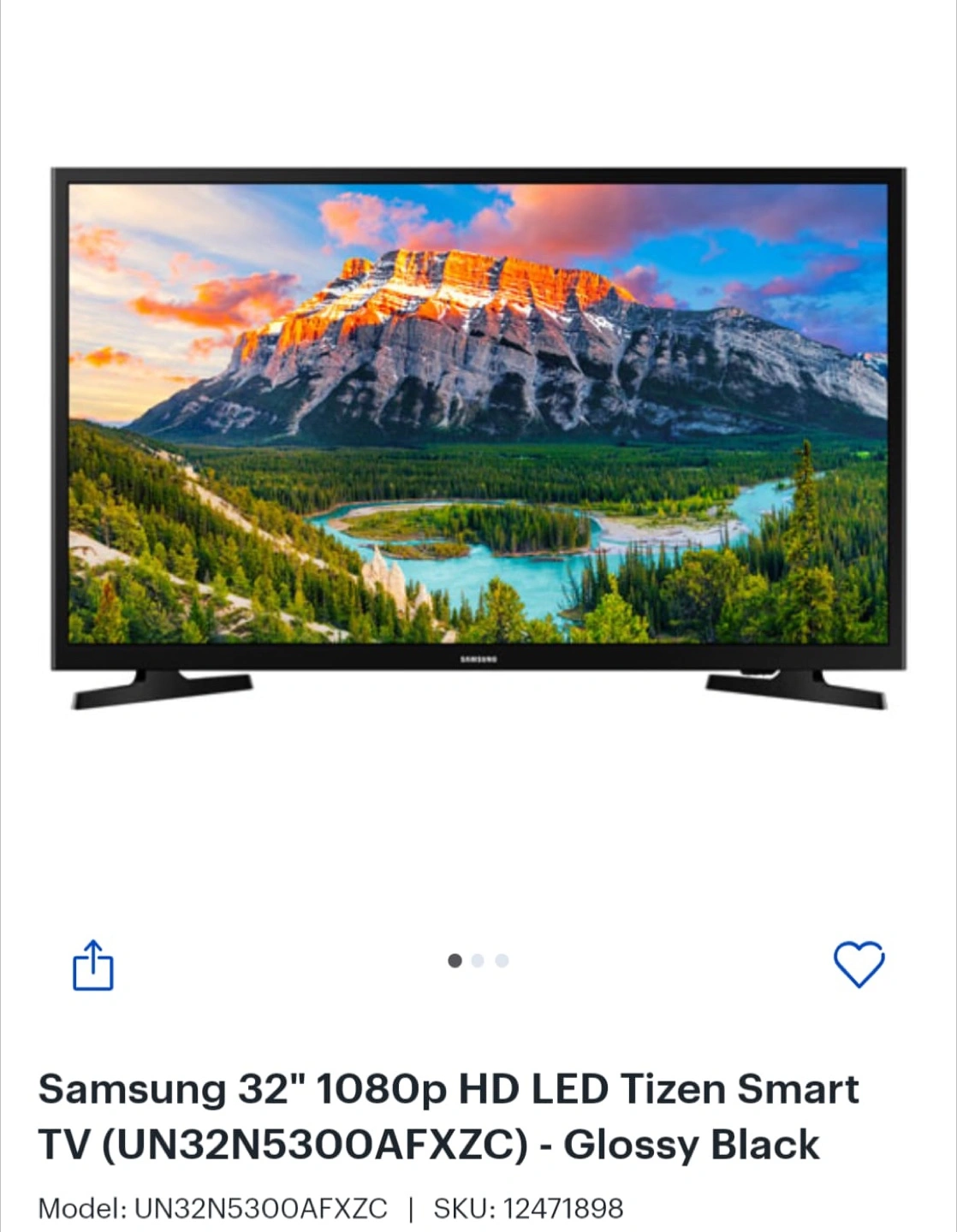Viewport: 957px width, 1232px height.
Task: Jump to the second image dot
Action: click(x=478, y=961)
